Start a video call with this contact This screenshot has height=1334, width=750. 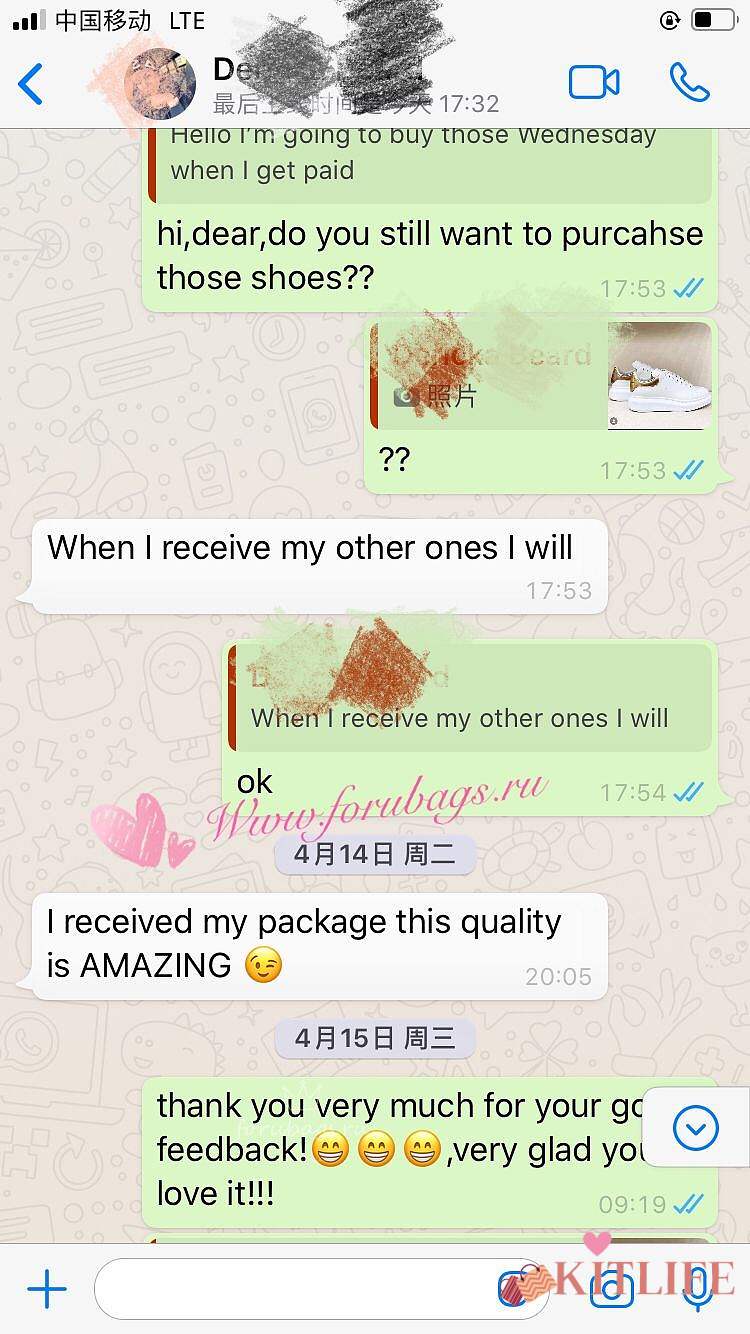(x=594, y=83)
